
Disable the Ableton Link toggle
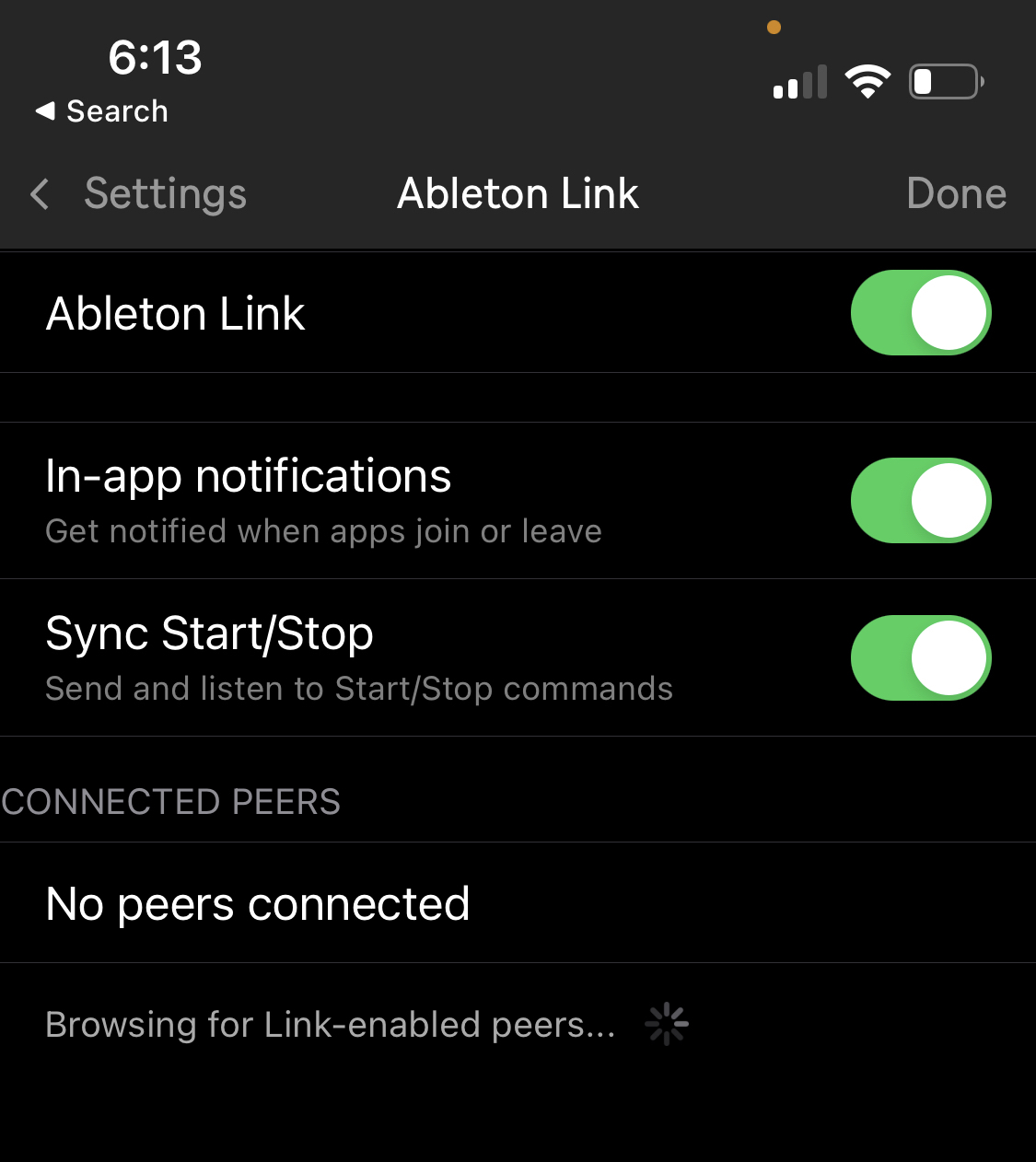pyautogui.click(x=920, y=313)
